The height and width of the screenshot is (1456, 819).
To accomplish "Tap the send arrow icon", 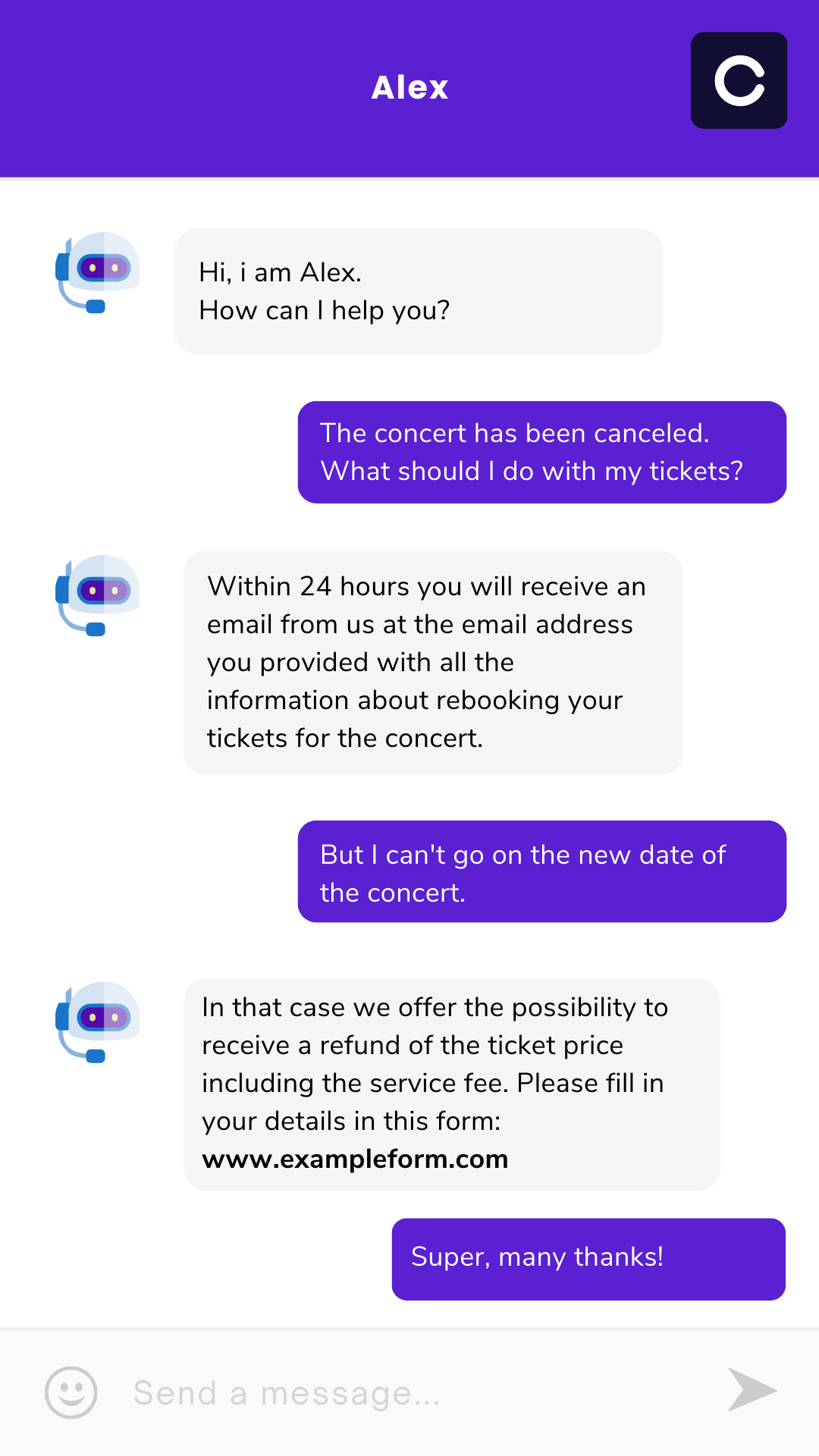I will point(752,1390).
